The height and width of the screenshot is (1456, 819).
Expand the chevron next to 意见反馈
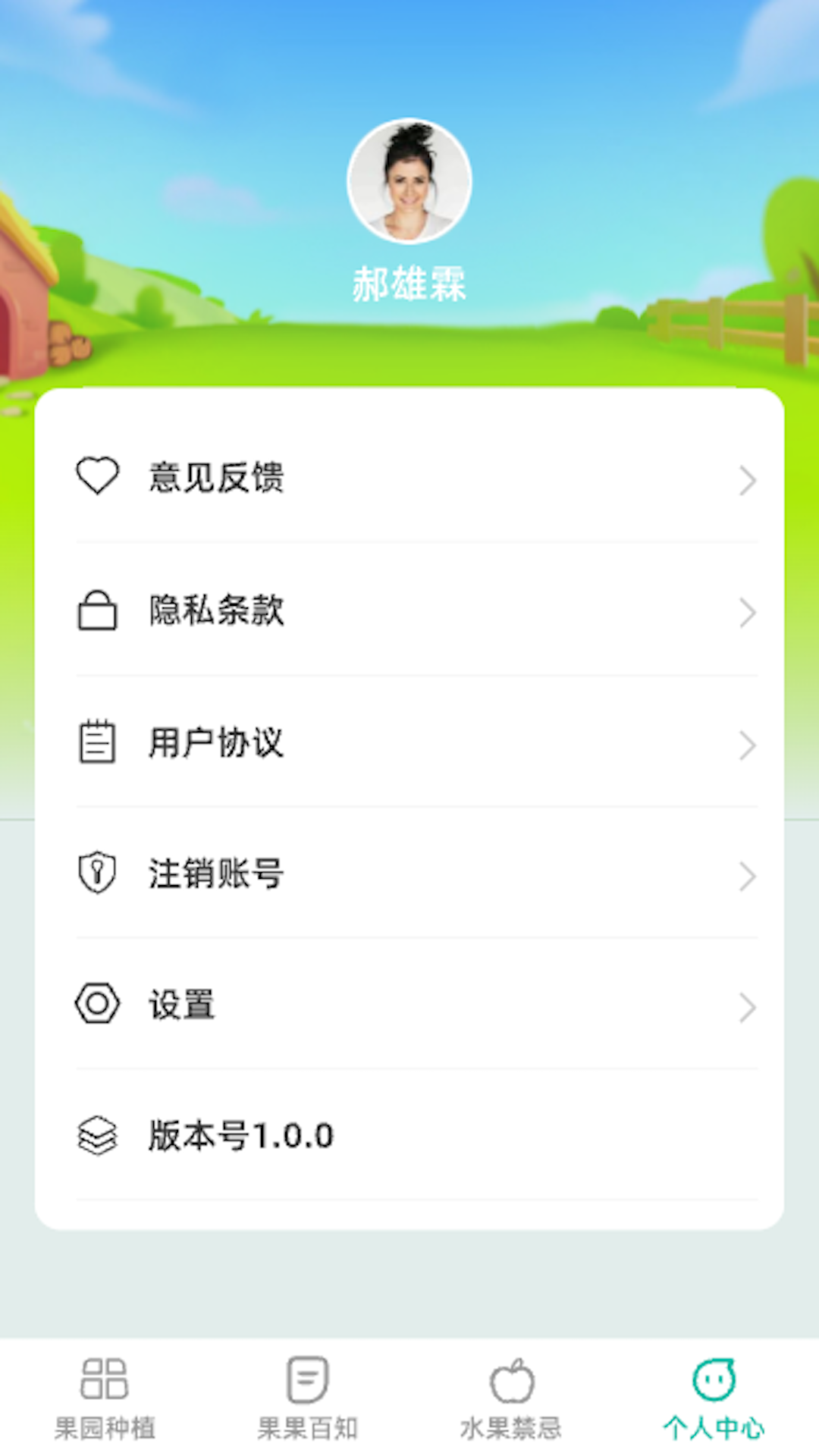point(748,479)
